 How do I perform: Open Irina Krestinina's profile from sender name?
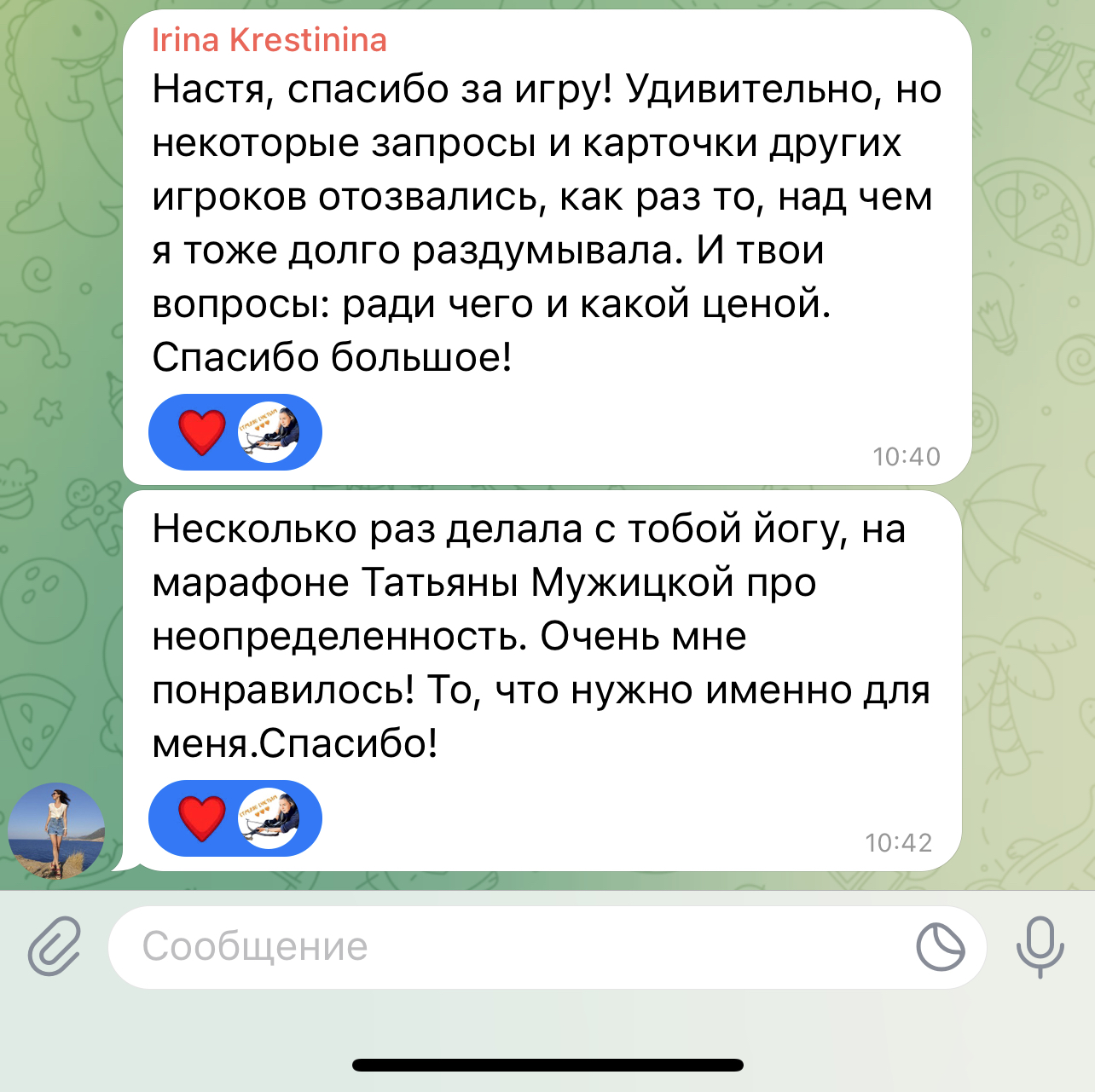coord(269,40)
